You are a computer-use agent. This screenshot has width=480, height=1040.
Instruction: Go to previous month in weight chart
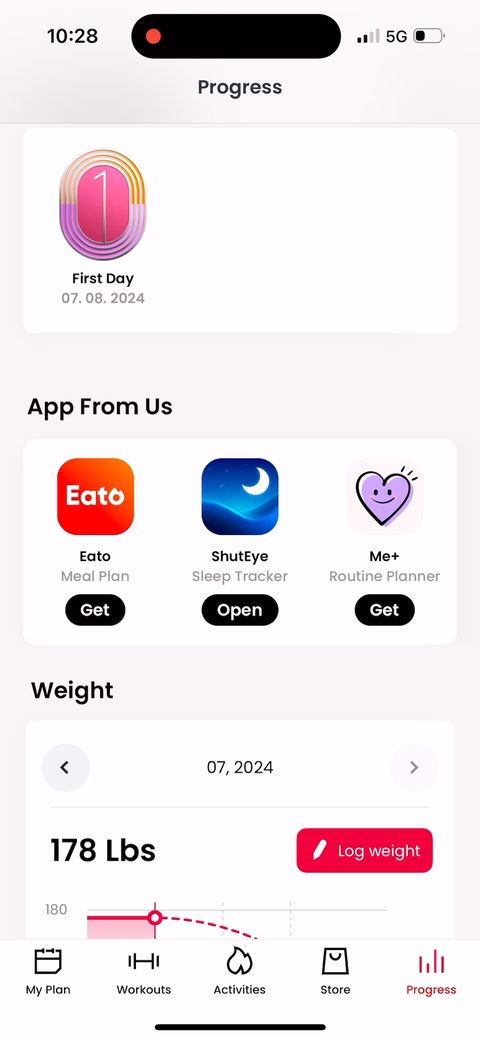[65, 767]
